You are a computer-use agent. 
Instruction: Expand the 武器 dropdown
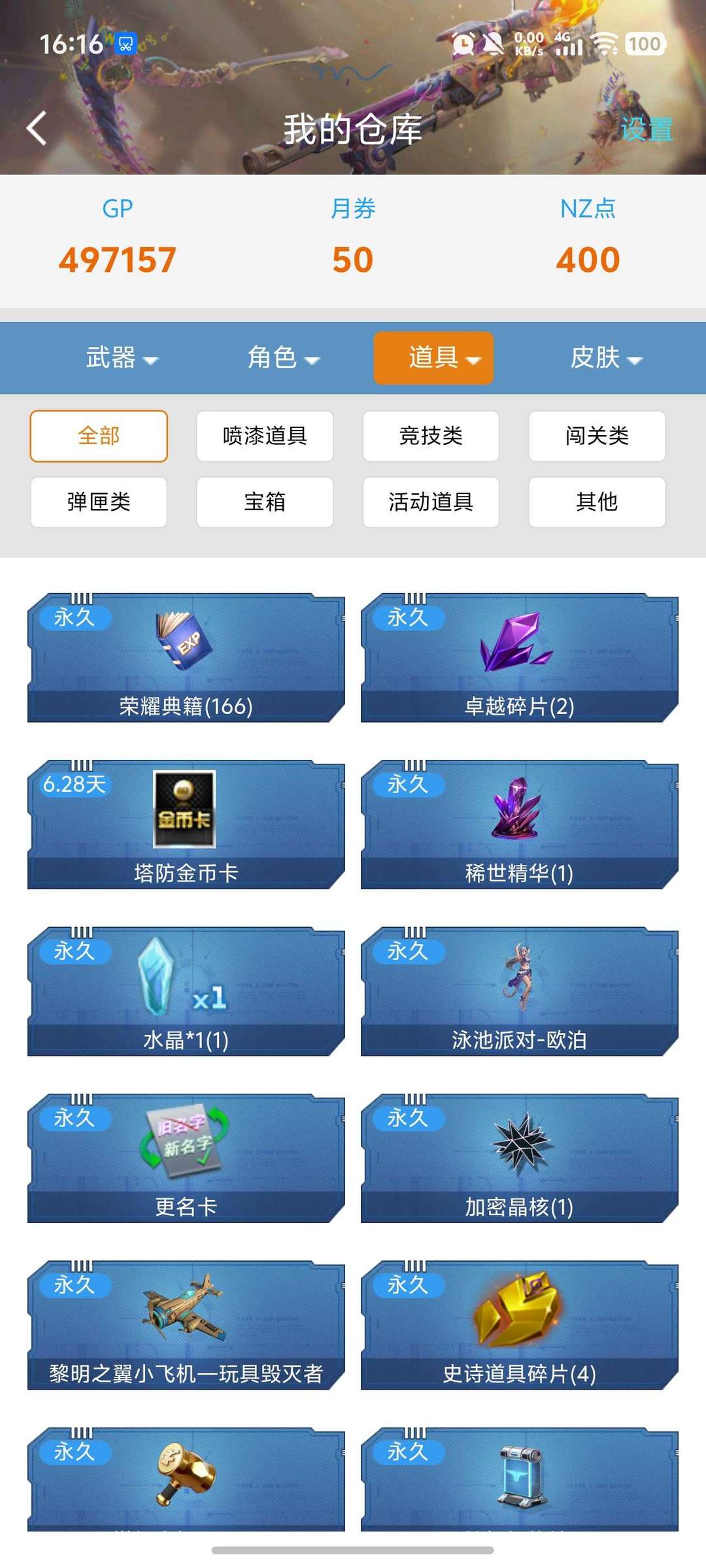(121, 358)
